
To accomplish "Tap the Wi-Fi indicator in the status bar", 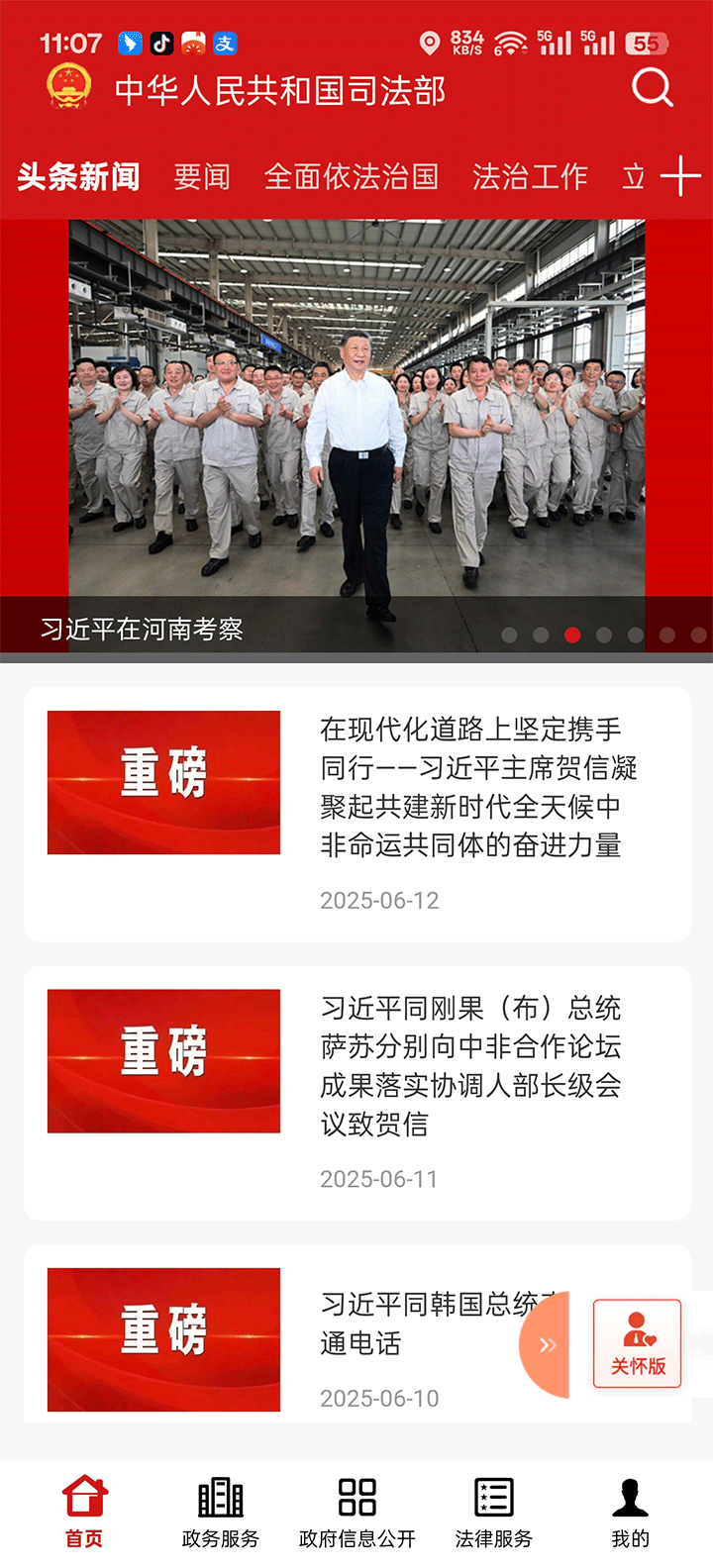I will (511, 42).
